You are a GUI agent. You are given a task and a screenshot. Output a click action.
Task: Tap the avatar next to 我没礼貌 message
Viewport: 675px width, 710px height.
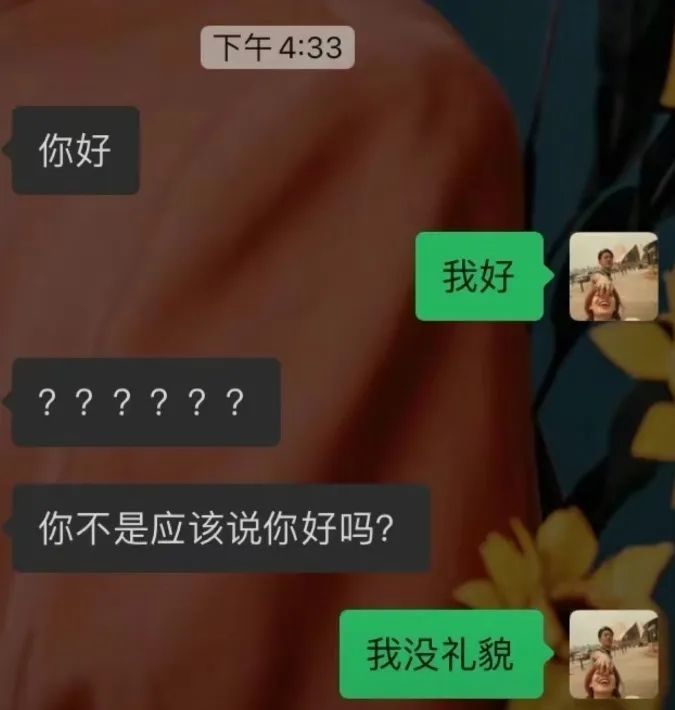pyautogui.click(x=613, y=655)
